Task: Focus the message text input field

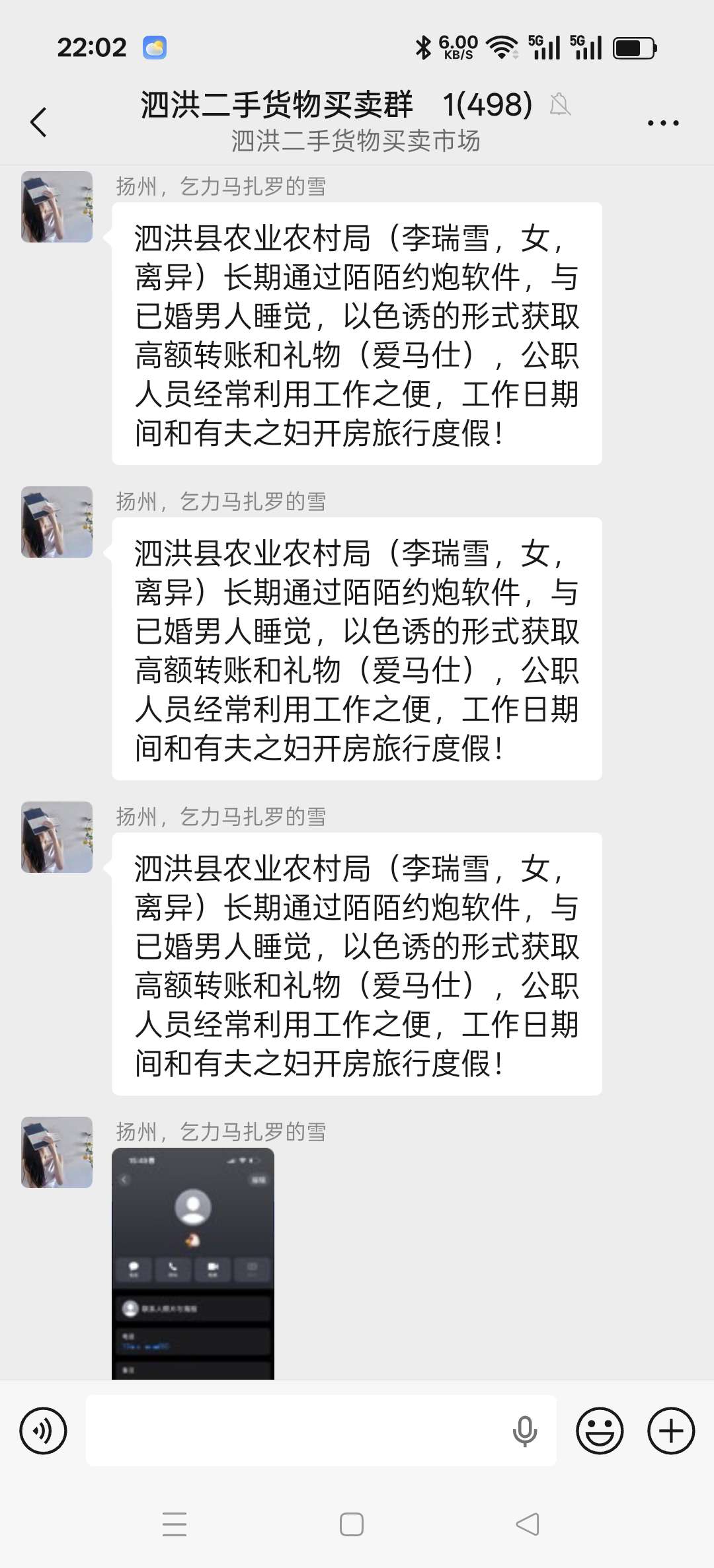Action: tap(297, 1431)
